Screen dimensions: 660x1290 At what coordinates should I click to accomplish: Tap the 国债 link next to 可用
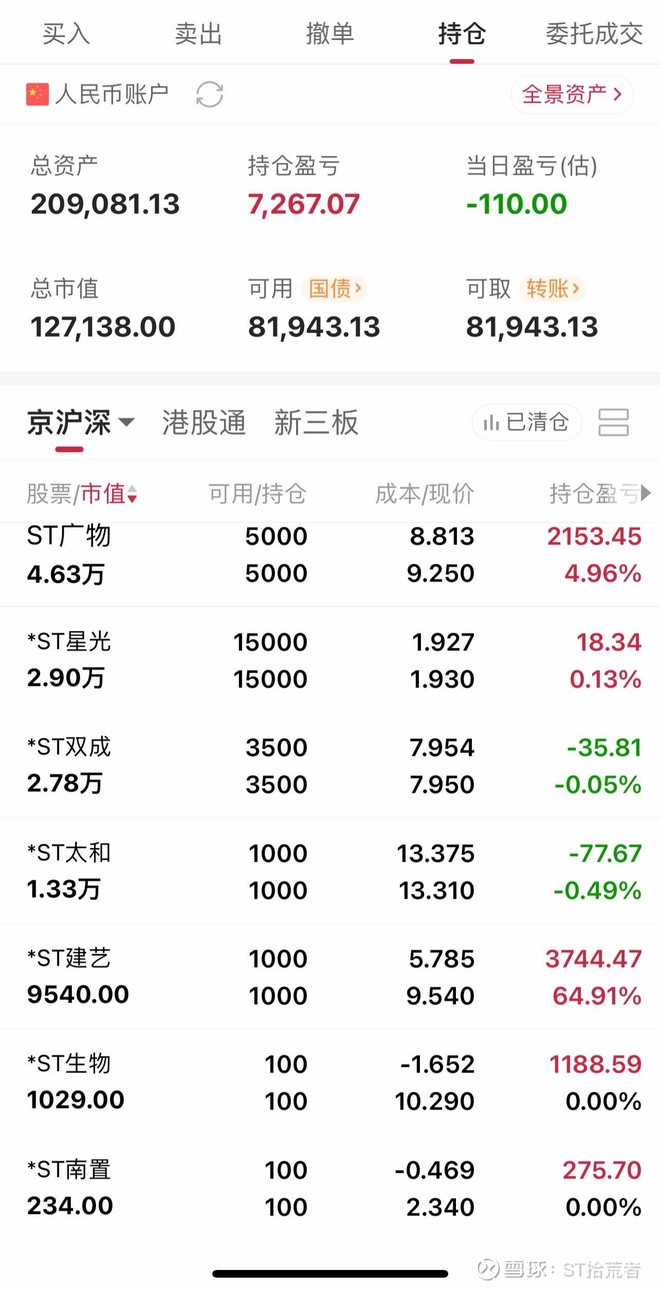coord(336,289)
